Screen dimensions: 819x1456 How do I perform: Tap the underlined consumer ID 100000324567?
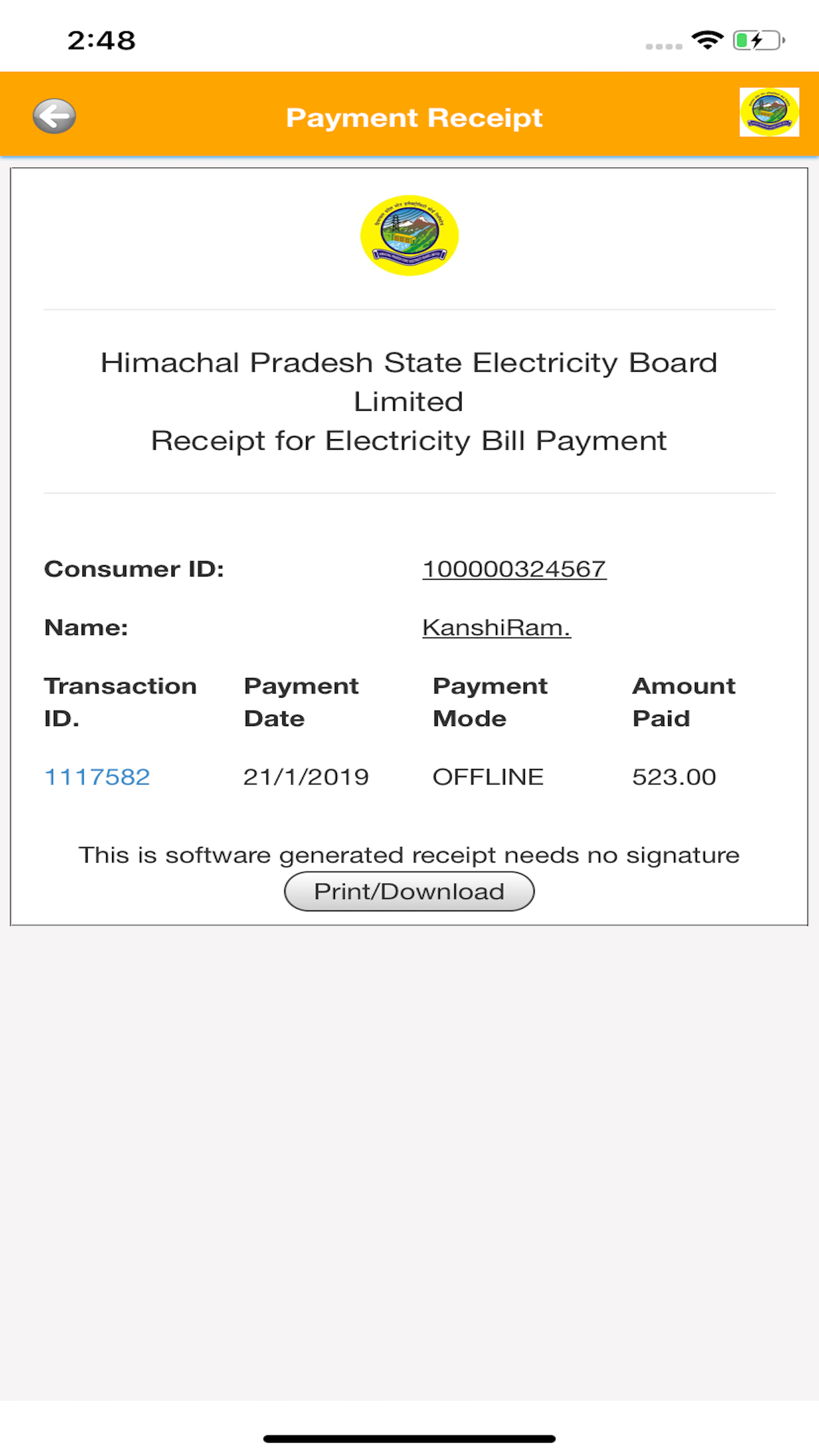point(514,569)
